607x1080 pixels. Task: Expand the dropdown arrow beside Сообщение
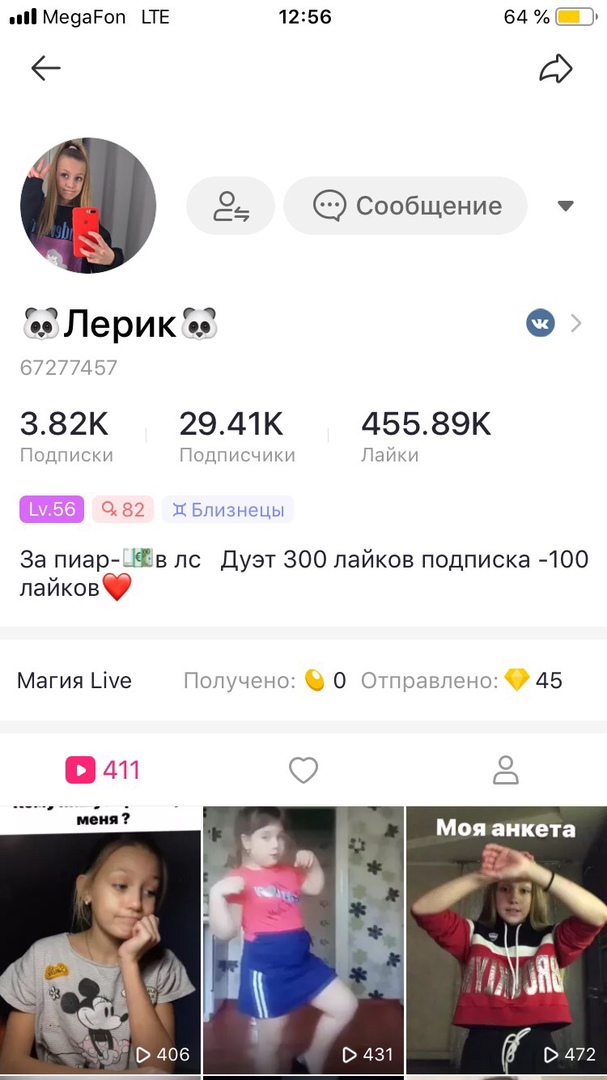(565, 206)
